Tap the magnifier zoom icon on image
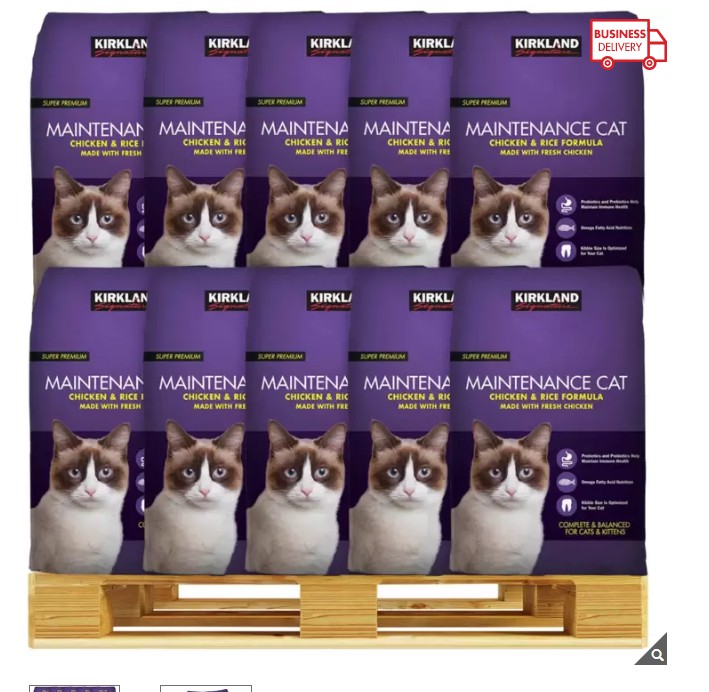 655,654
